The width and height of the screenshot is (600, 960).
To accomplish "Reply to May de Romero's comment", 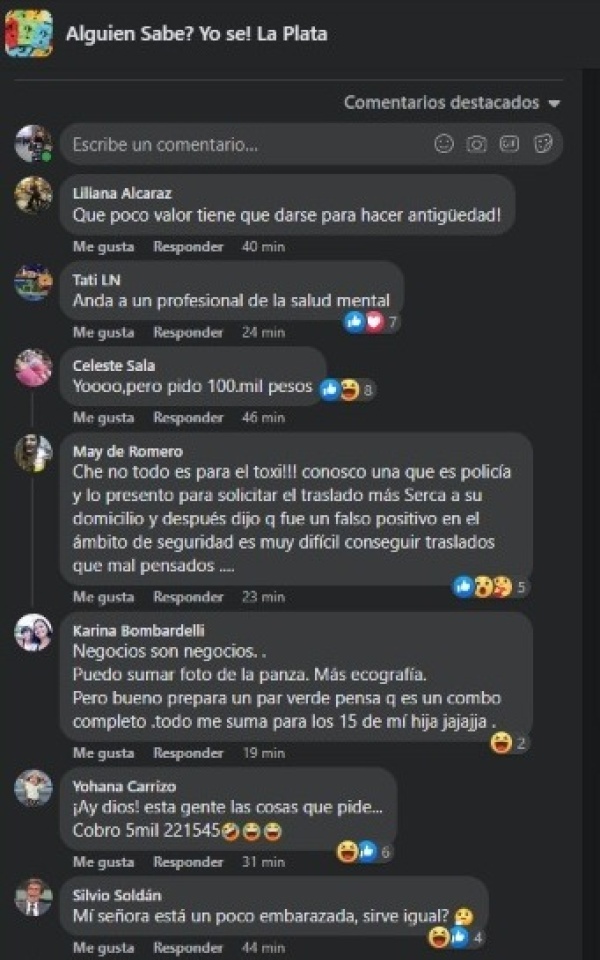I will (188, 597).
